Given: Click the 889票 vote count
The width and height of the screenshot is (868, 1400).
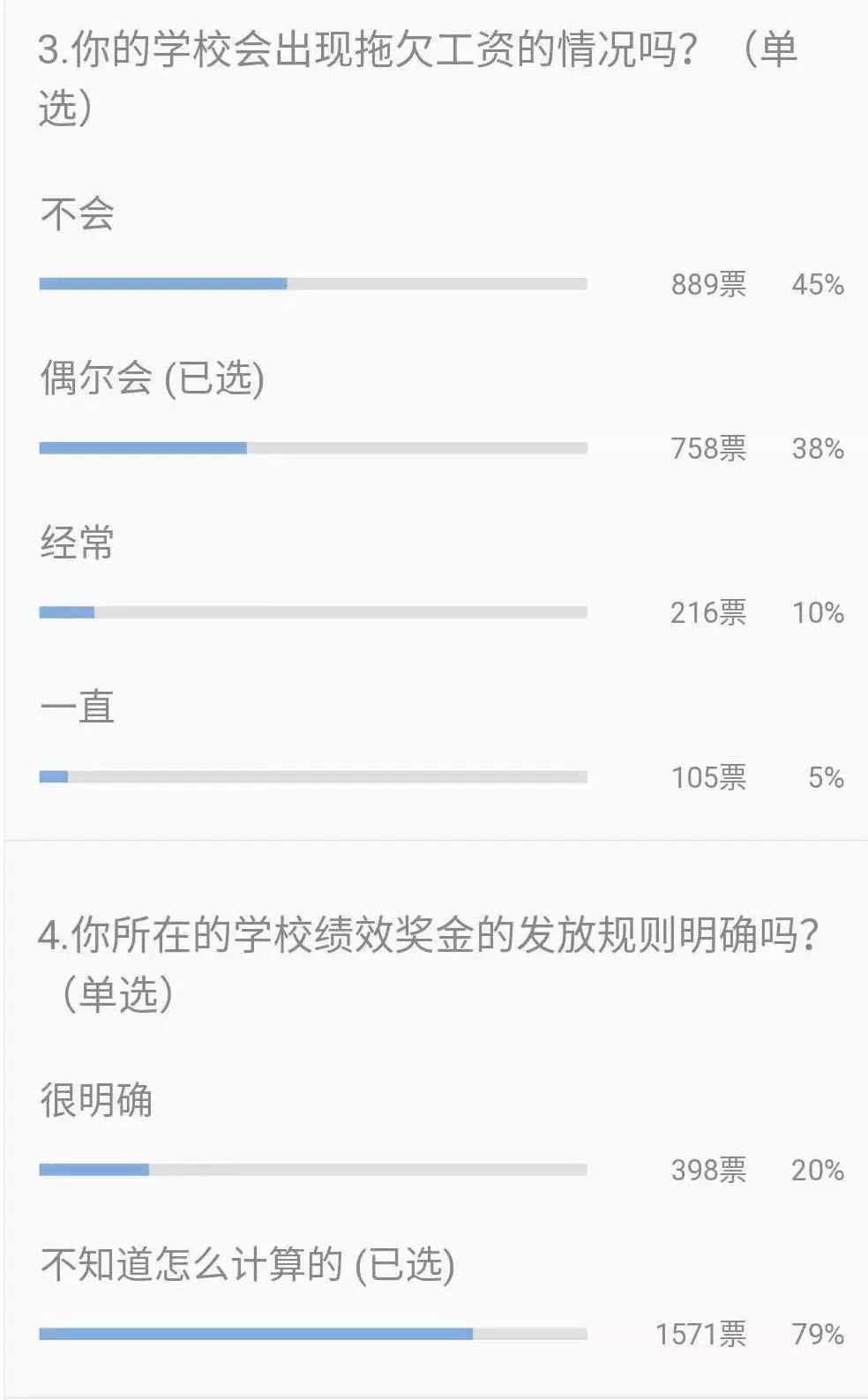Looking at the screenshot, I should 707,284.
